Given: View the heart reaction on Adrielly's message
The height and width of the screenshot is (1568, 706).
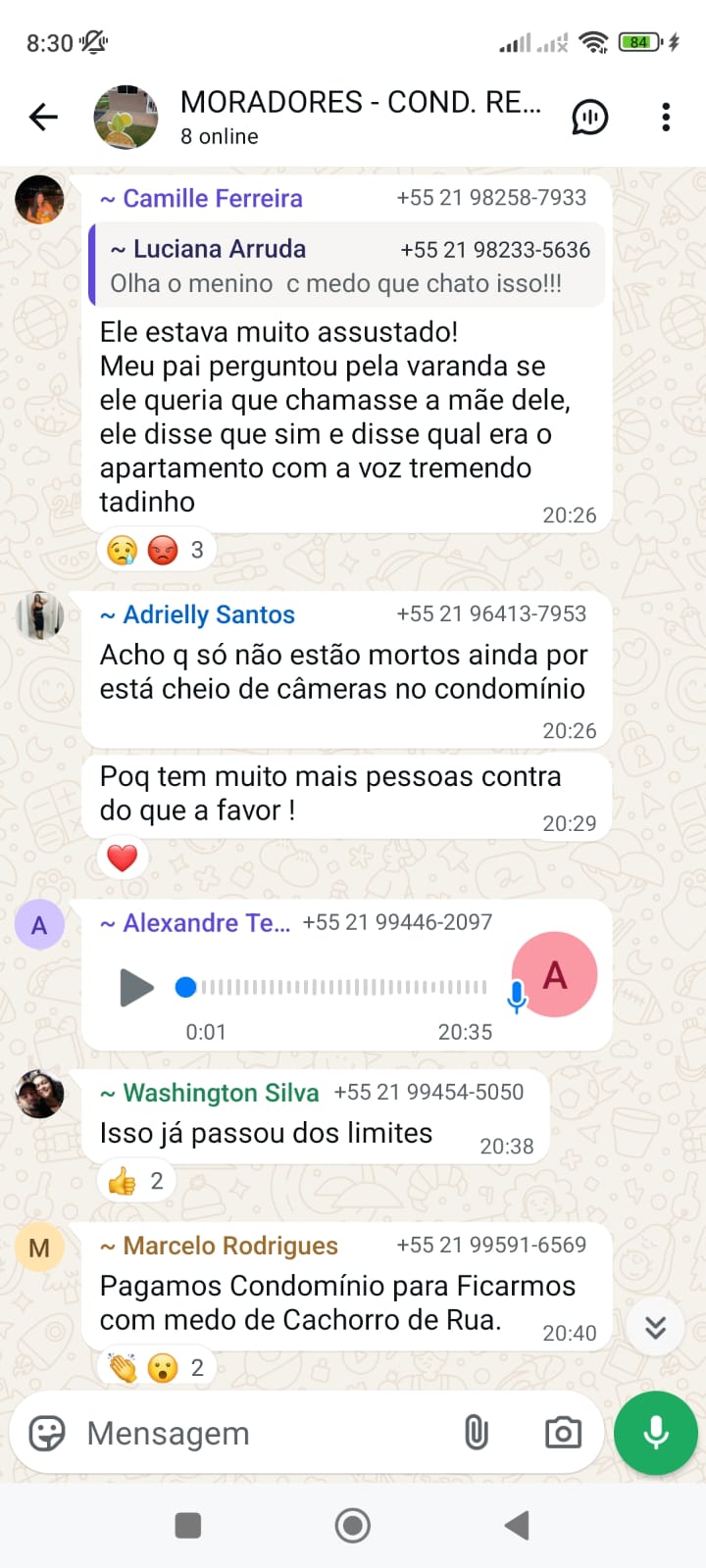Looking at the screenshot, I should (x=123, y=858).
